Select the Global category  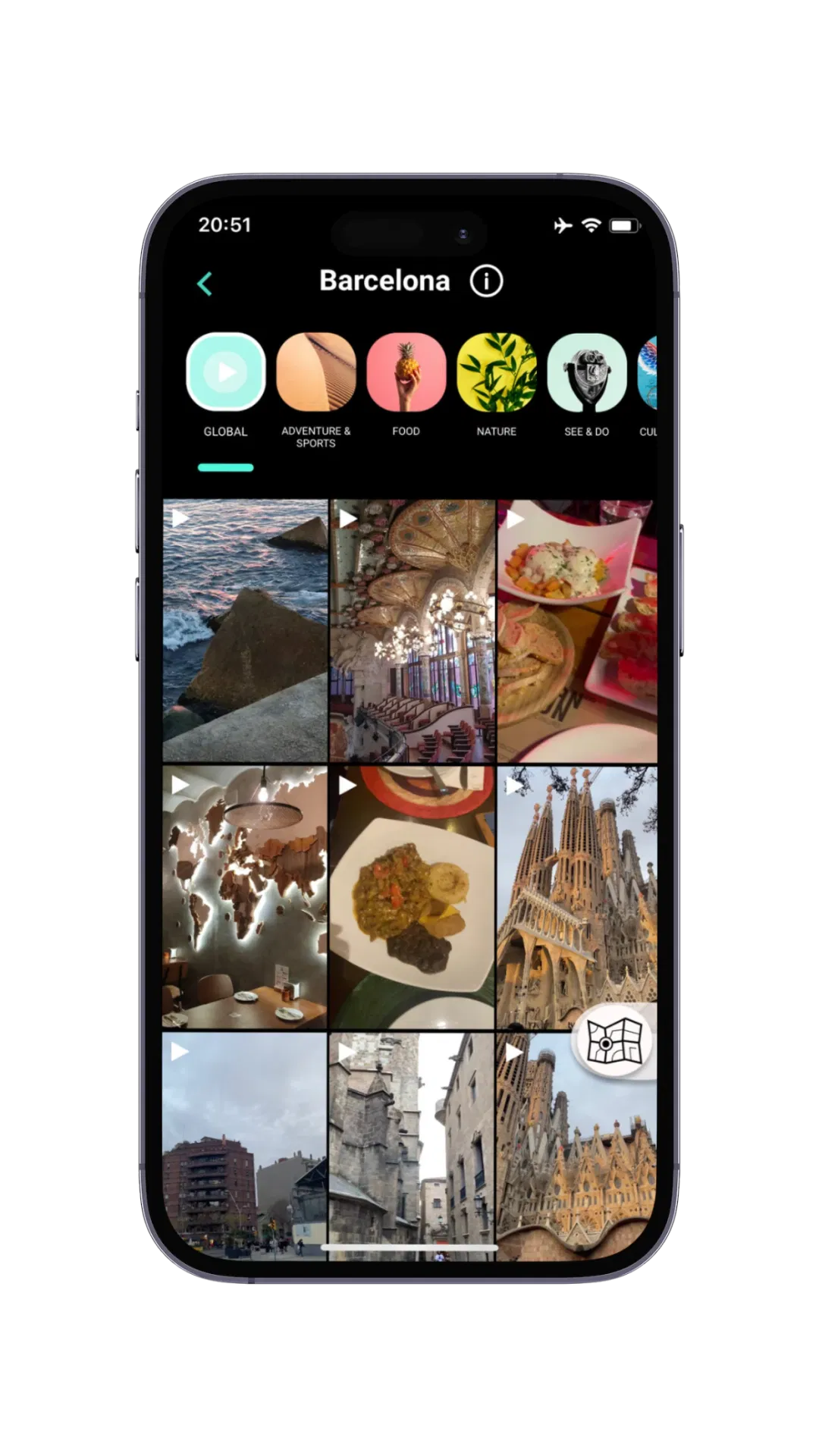[225, 372]
